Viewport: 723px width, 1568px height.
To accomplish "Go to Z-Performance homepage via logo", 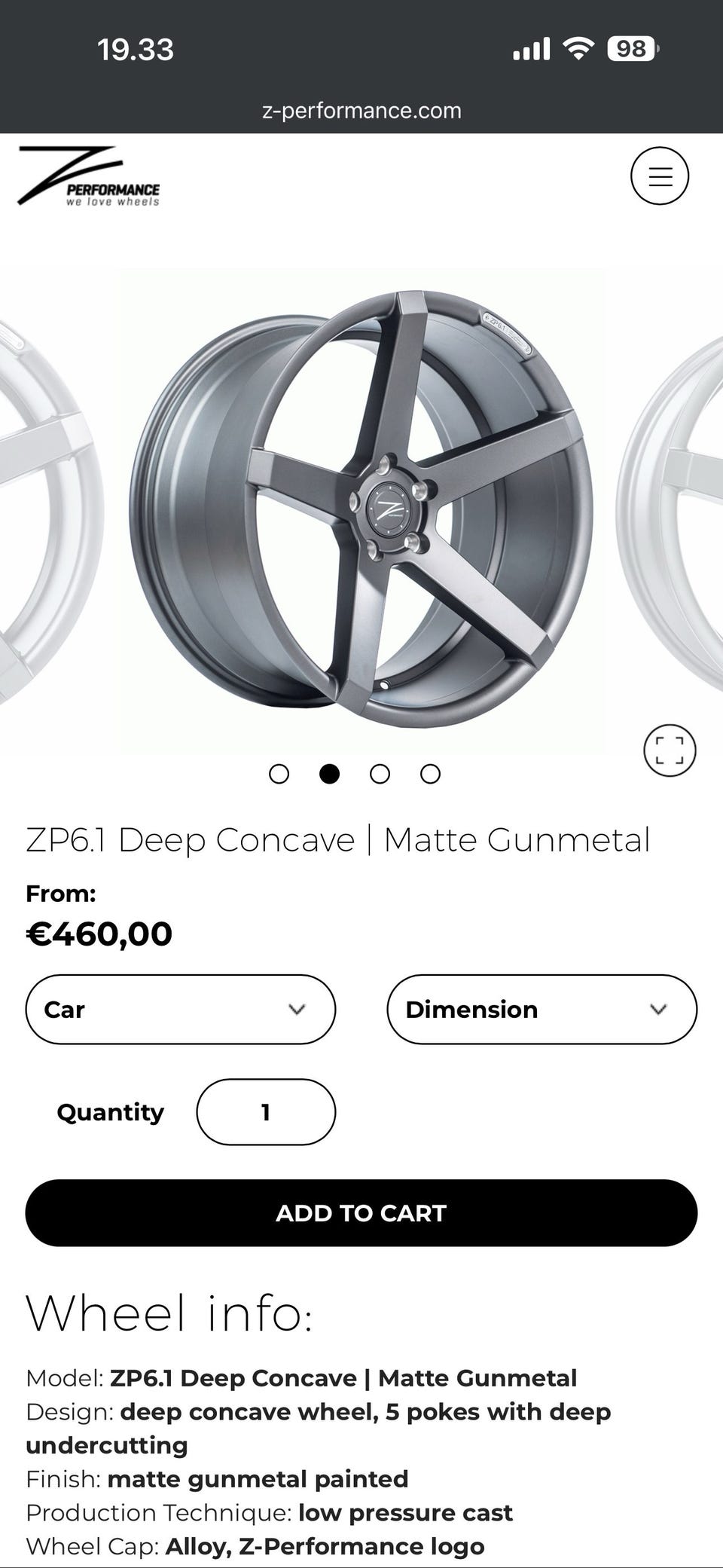I will coord(89,176).
